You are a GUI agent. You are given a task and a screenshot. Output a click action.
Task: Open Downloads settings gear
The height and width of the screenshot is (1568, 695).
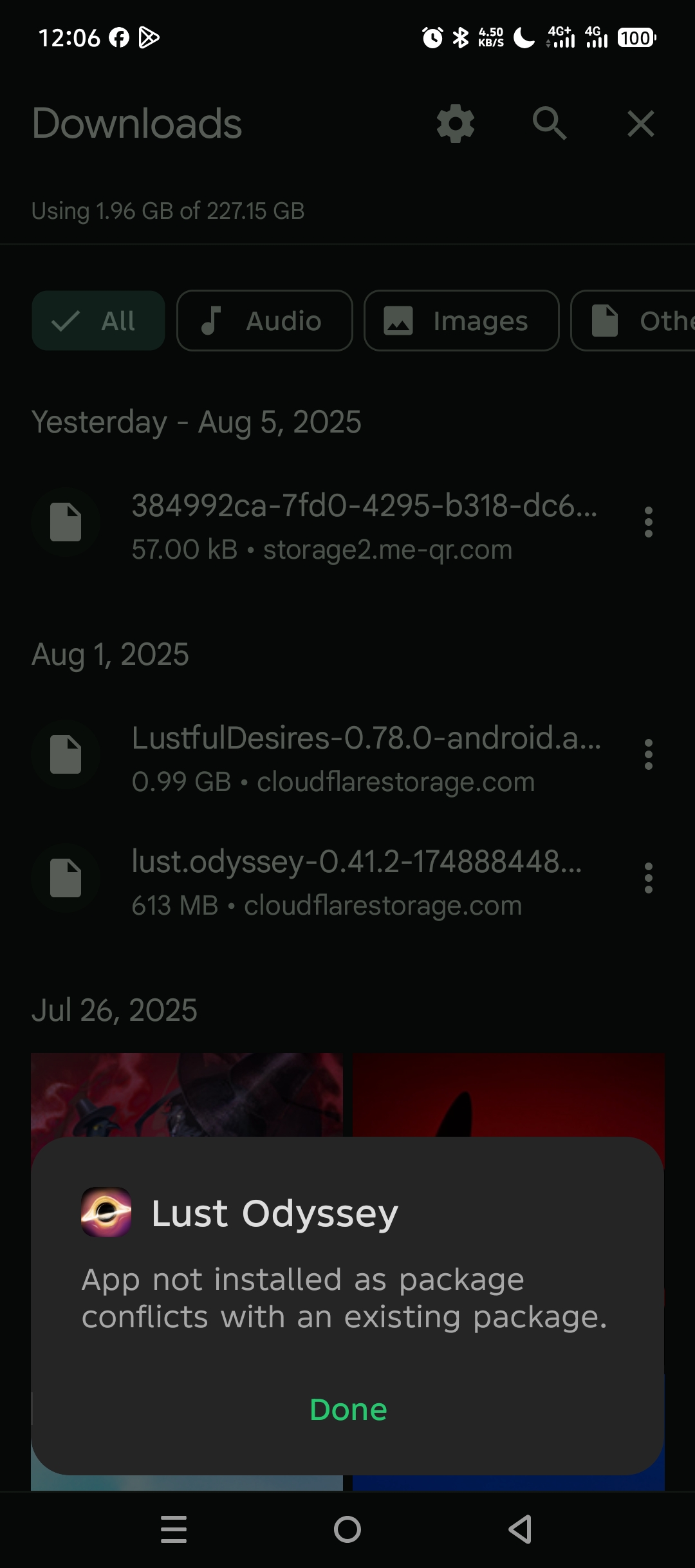(456, 124)
